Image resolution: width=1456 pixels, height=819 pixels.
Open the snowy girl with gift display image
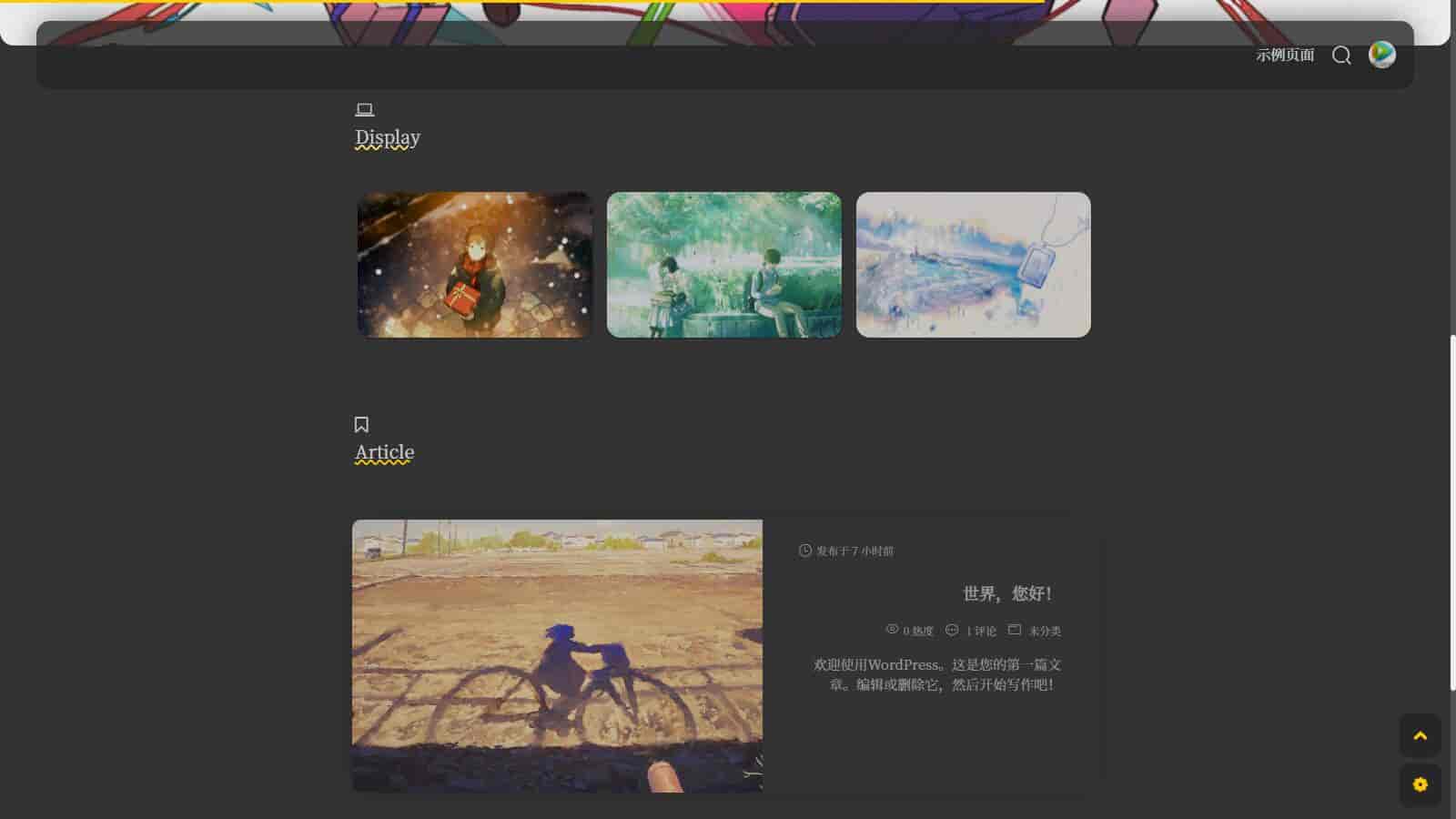474,265
